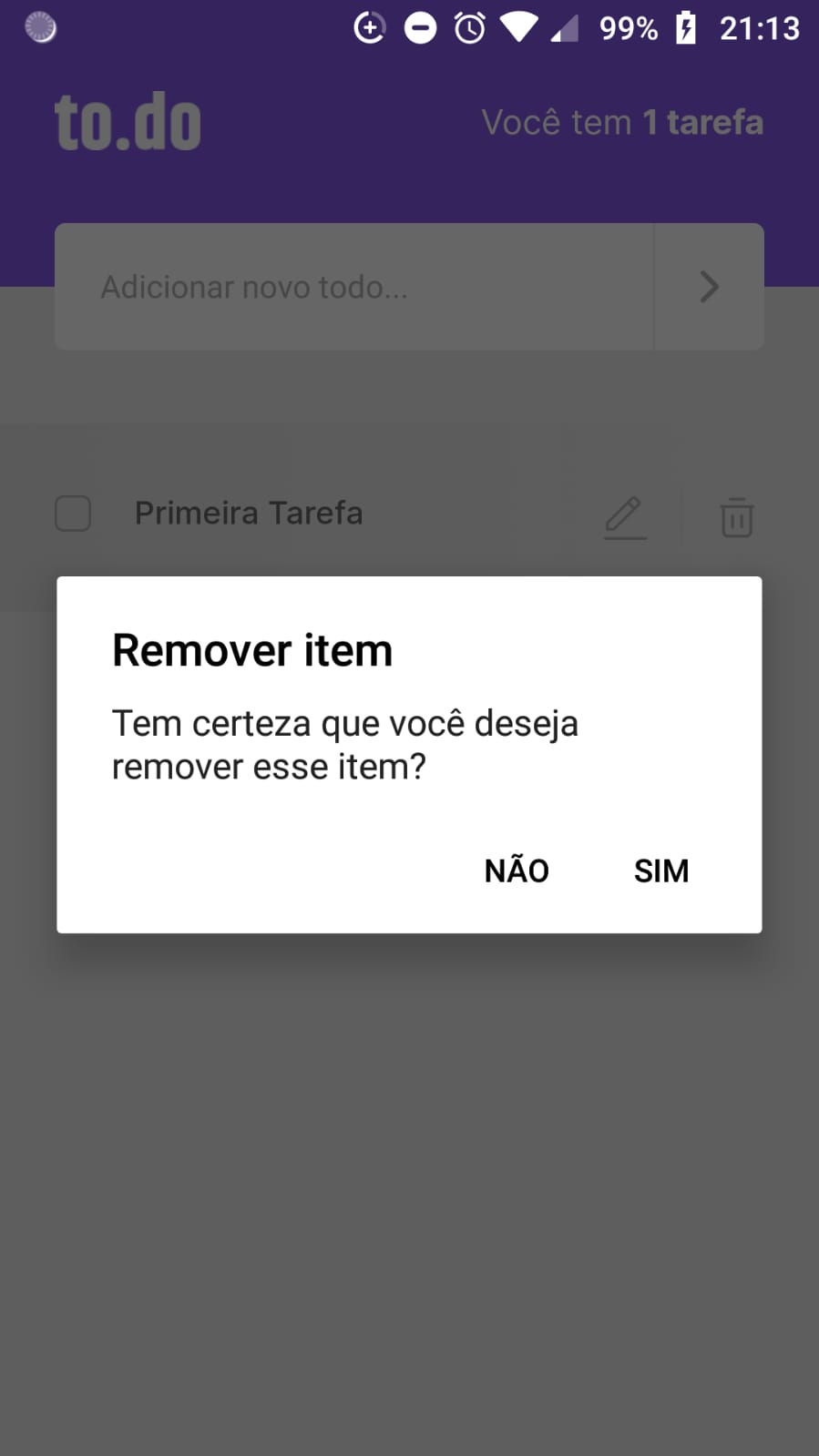Viewport: 819px width, 1456px height.
Task: Confirm removal by tapping SIM
Action: (x=660, y=871)
